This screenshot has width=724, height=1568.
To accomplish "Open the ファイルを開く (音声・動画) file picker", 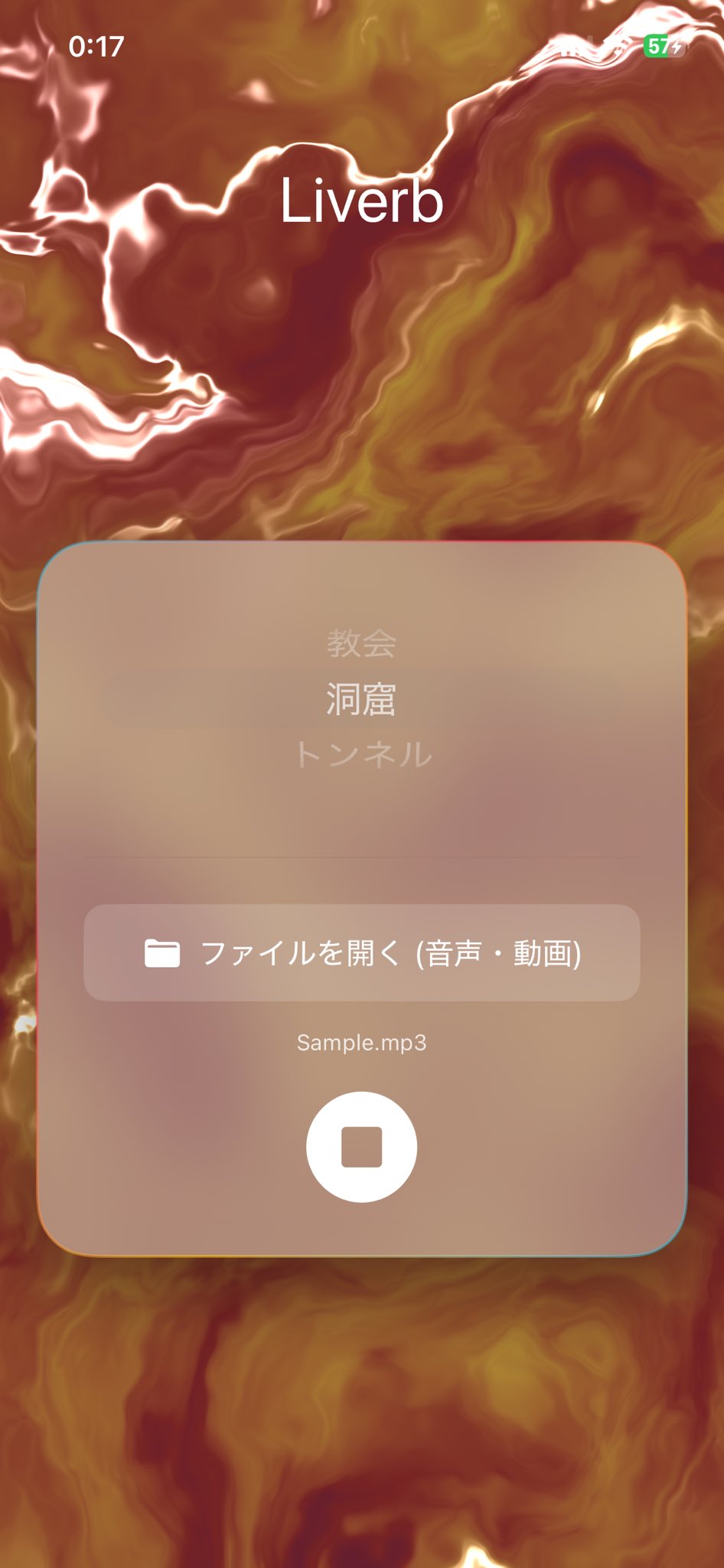I will tap(361, 952).
